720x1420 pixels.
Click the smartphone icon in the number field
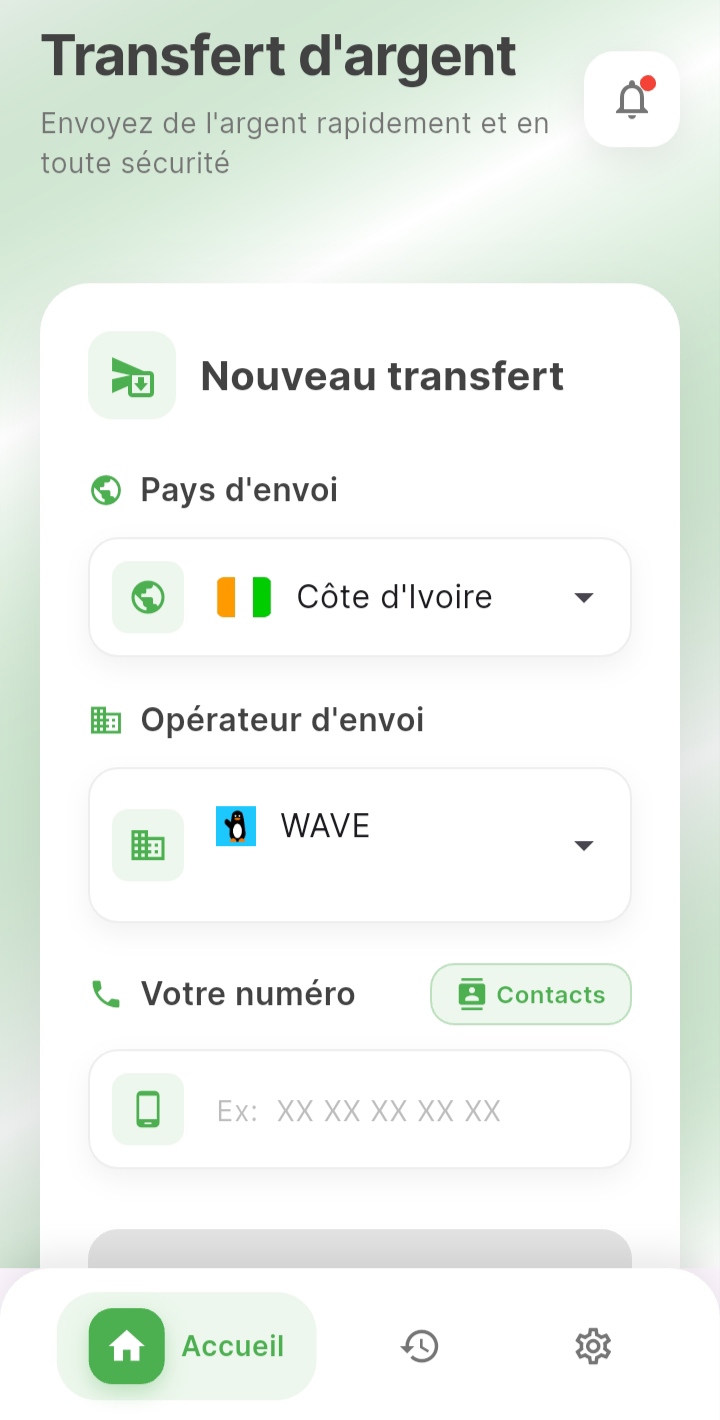tap(147, 1108)
